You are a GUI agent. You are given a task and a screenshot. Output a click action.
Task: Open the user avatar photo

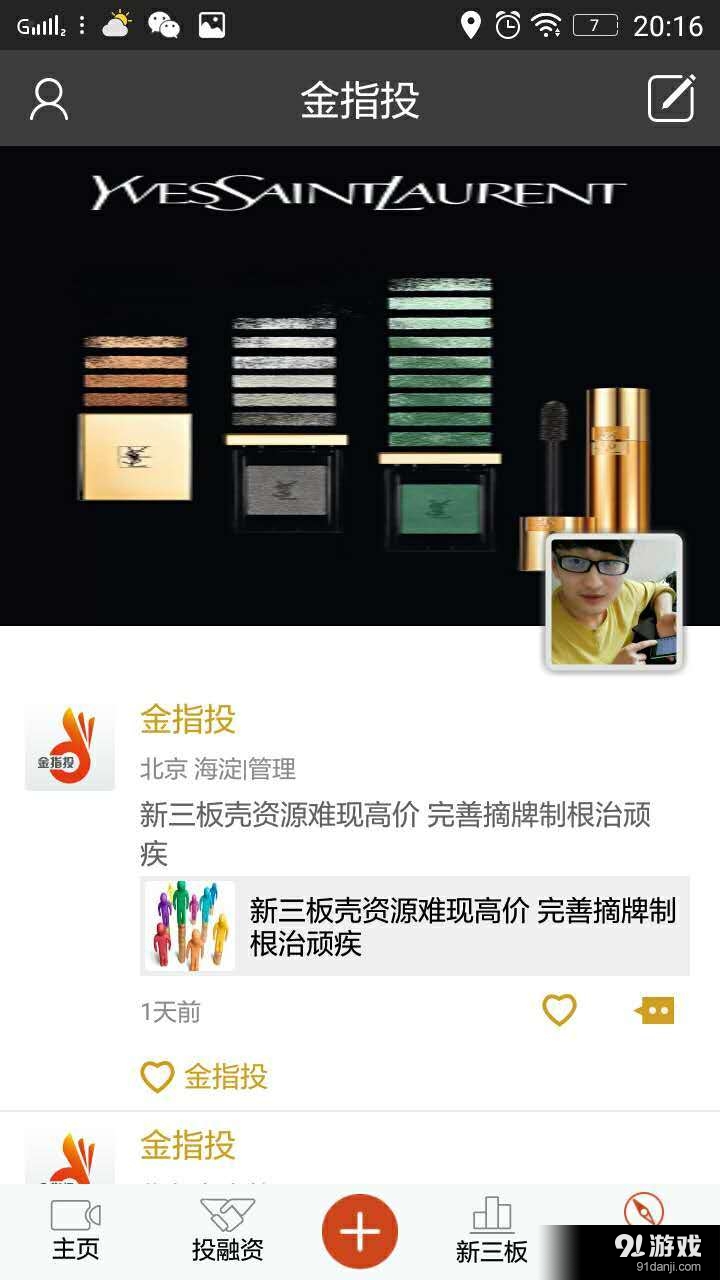point(614,602)
